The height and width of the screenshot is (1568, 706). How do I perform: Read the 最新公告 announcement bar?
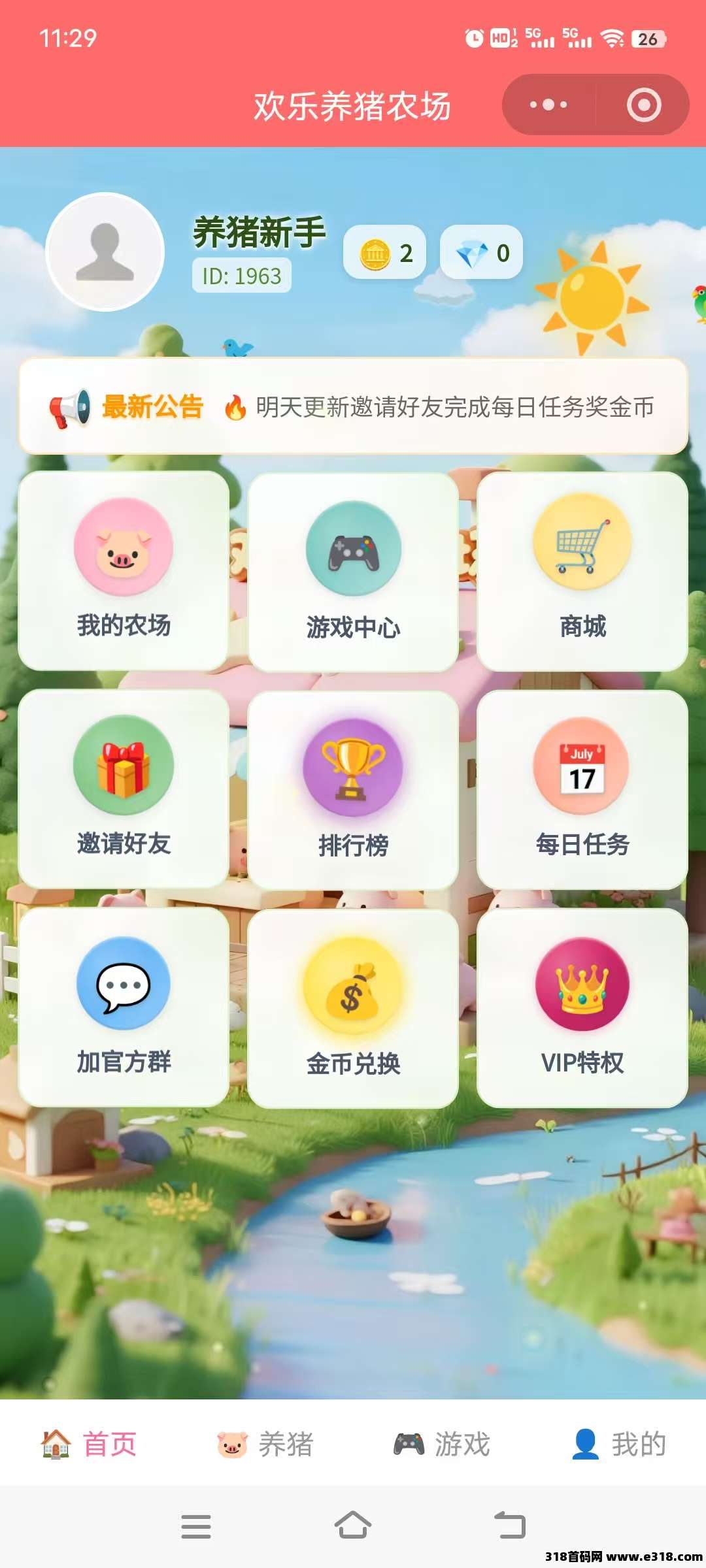353,406
